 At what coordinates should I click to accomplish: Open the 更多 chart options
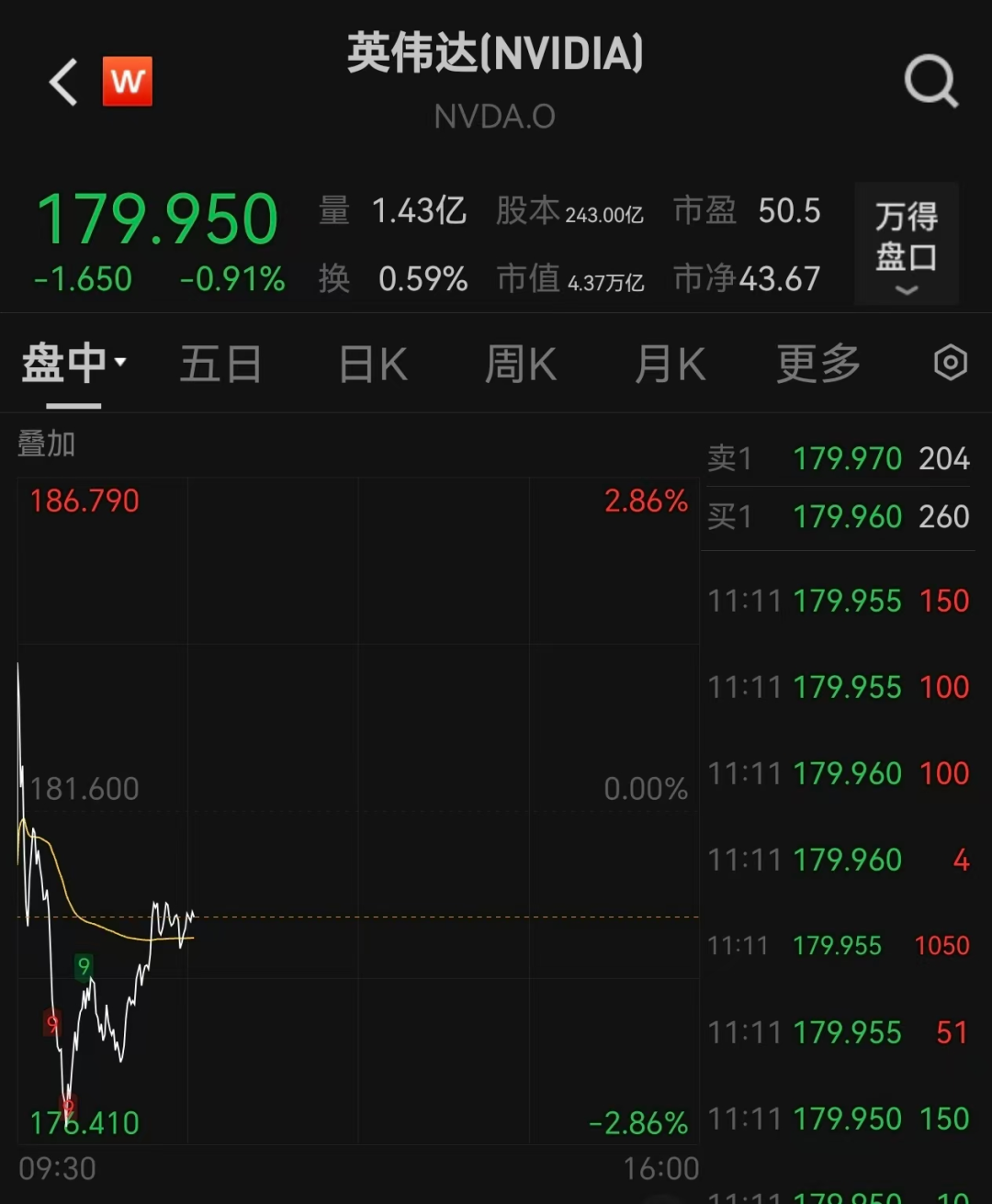pyautogui.click(x=818, y=365)
